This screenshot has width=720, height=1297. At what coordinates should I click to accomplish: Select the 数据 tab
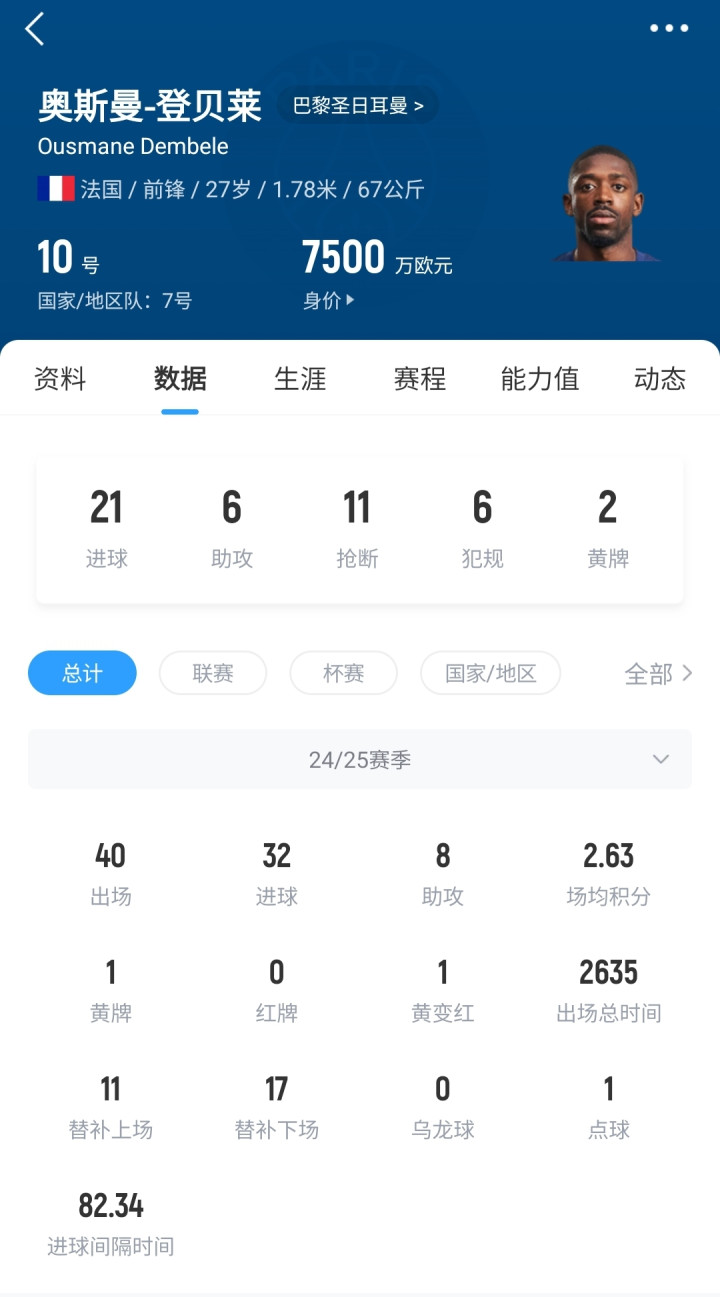180,379
